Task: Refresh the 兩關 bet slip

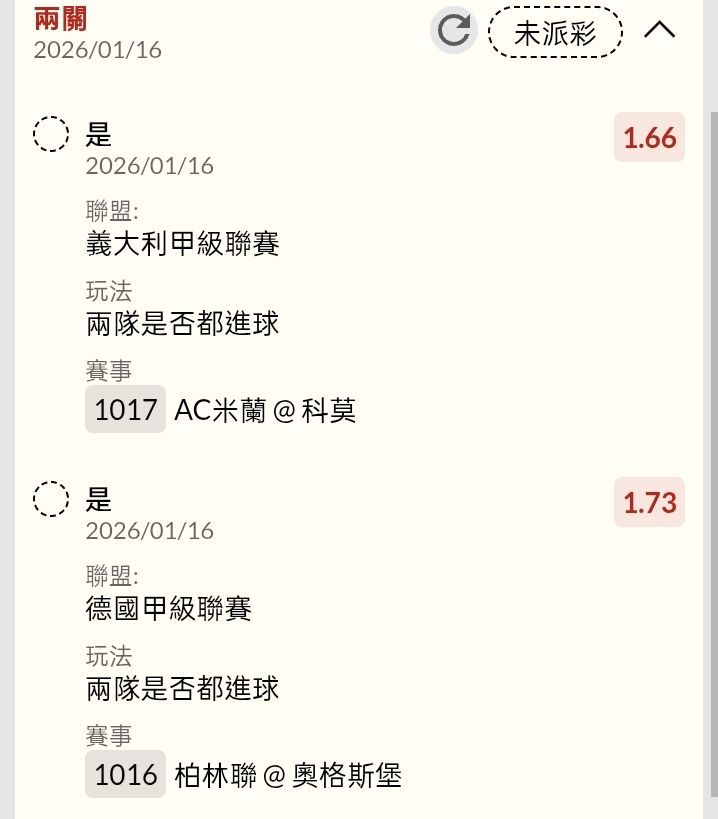Action: click(x=454, y=31)
